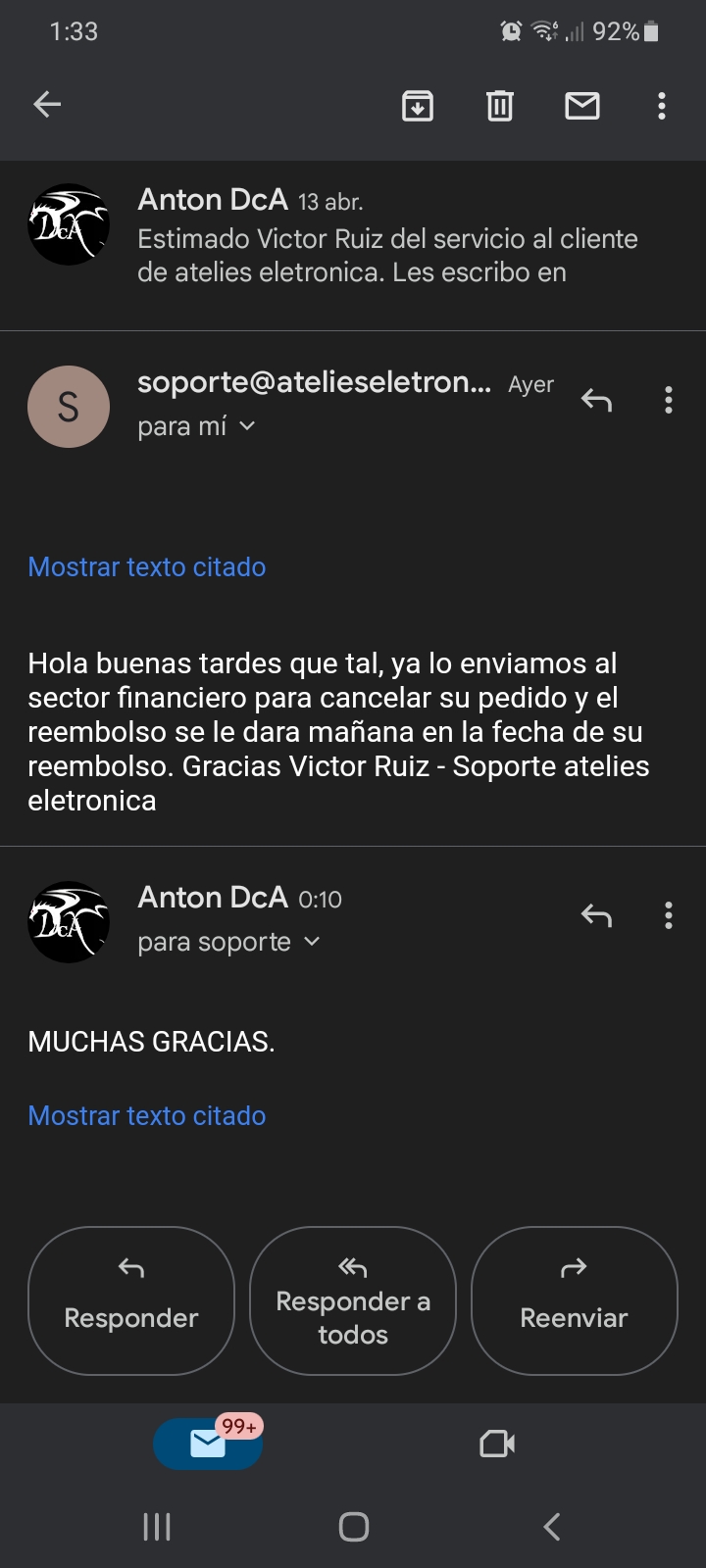Forward the email with Reenviar
706x1568 pixels.
tap(575, 1300)
